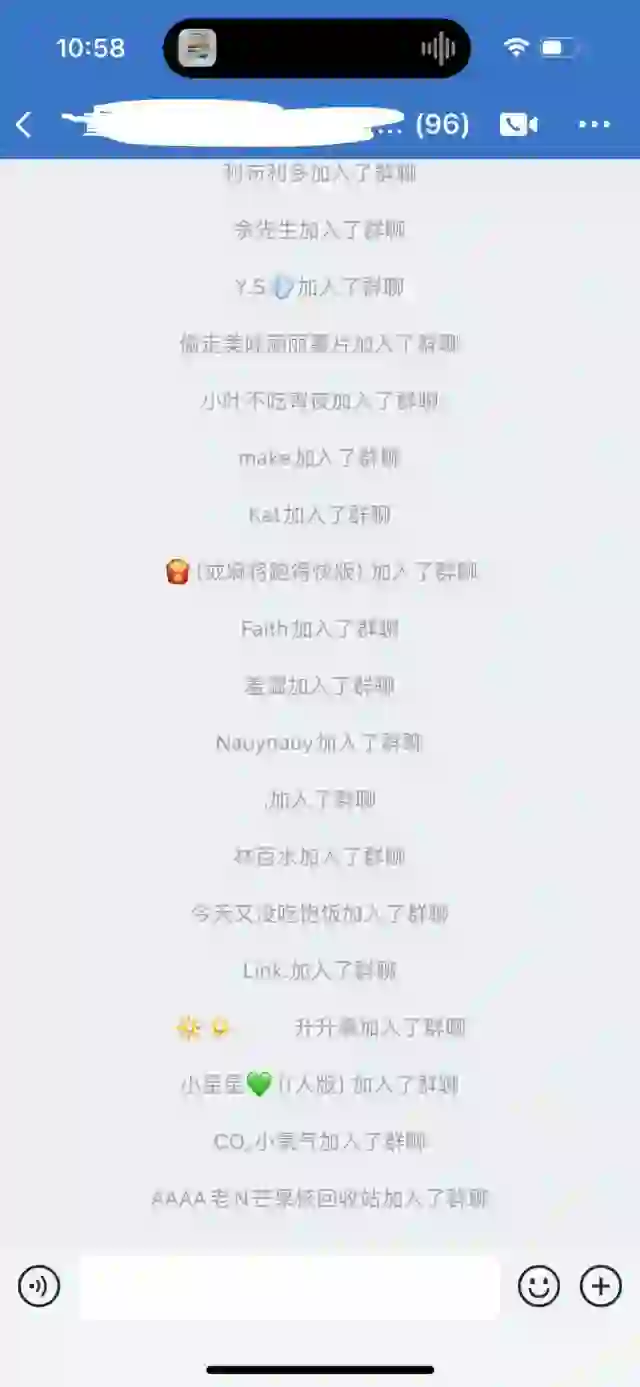Image resolution: width=640 pixels, height=1387 pixels.
Task: Open the plus attachments menu
Action: (x=601, y=1286)
